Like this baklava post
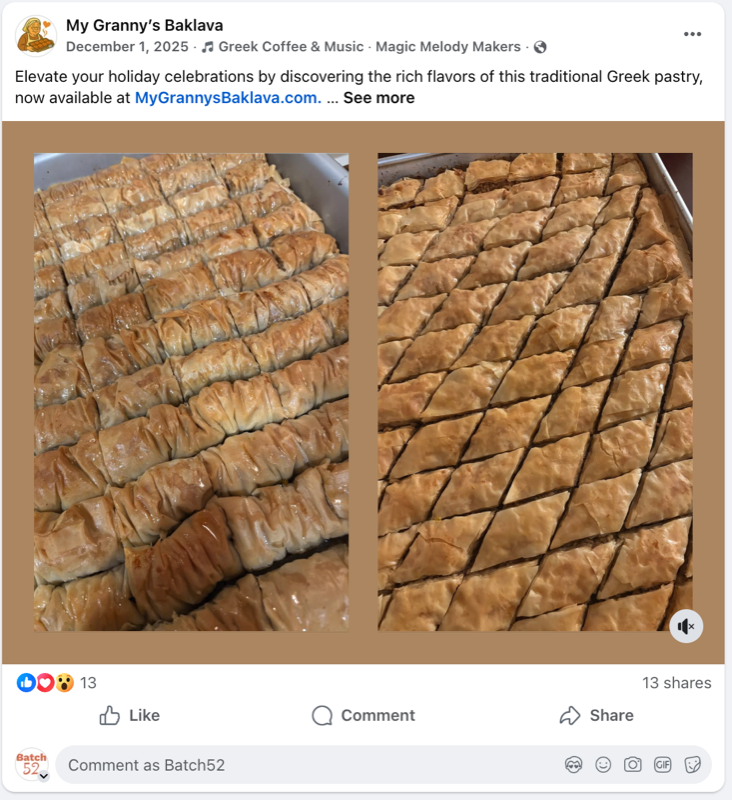Viewport: 732px width, 800px height. 130,715
